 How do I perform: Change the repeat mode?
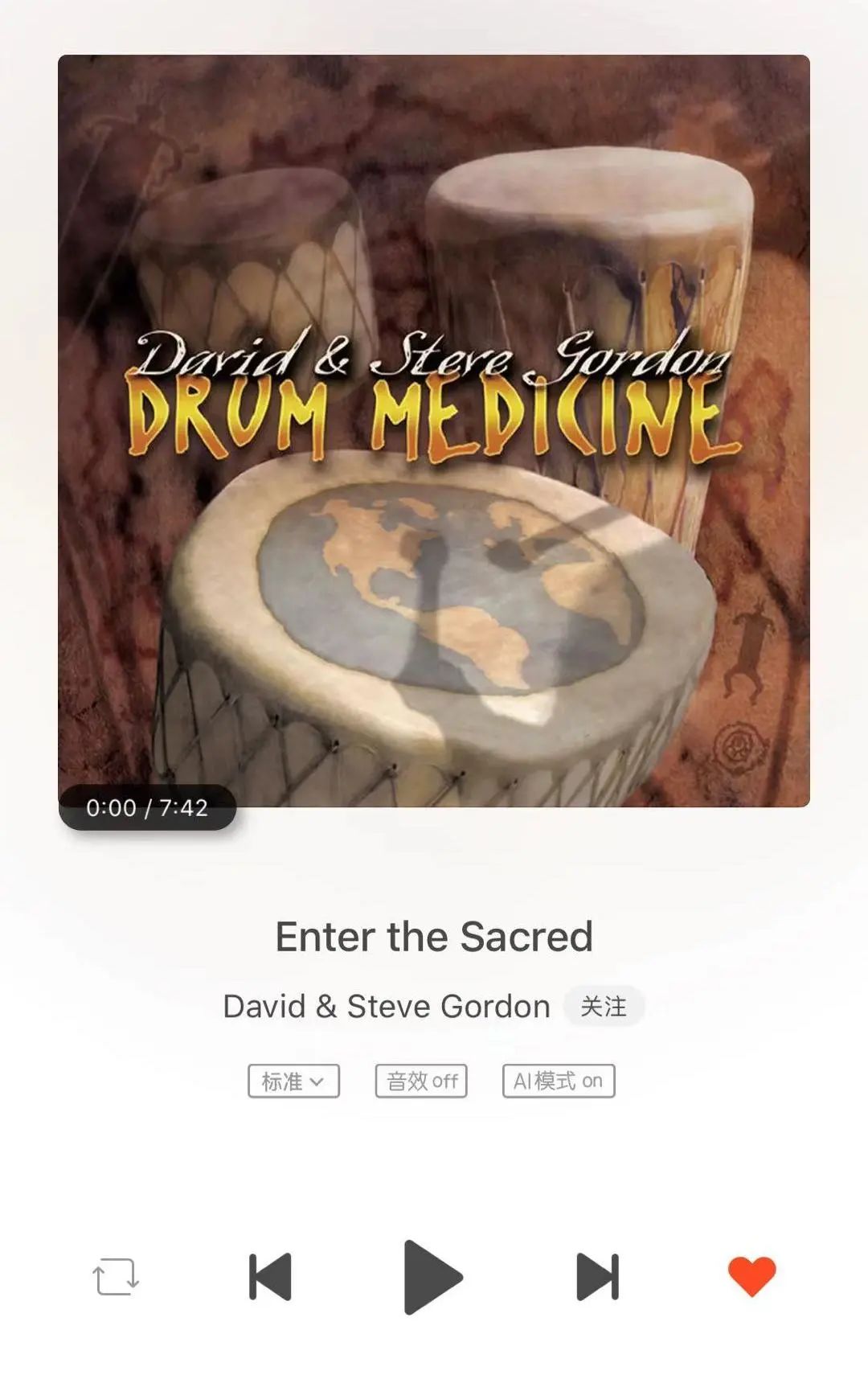pyautogui.click(x=116, y=1277)
